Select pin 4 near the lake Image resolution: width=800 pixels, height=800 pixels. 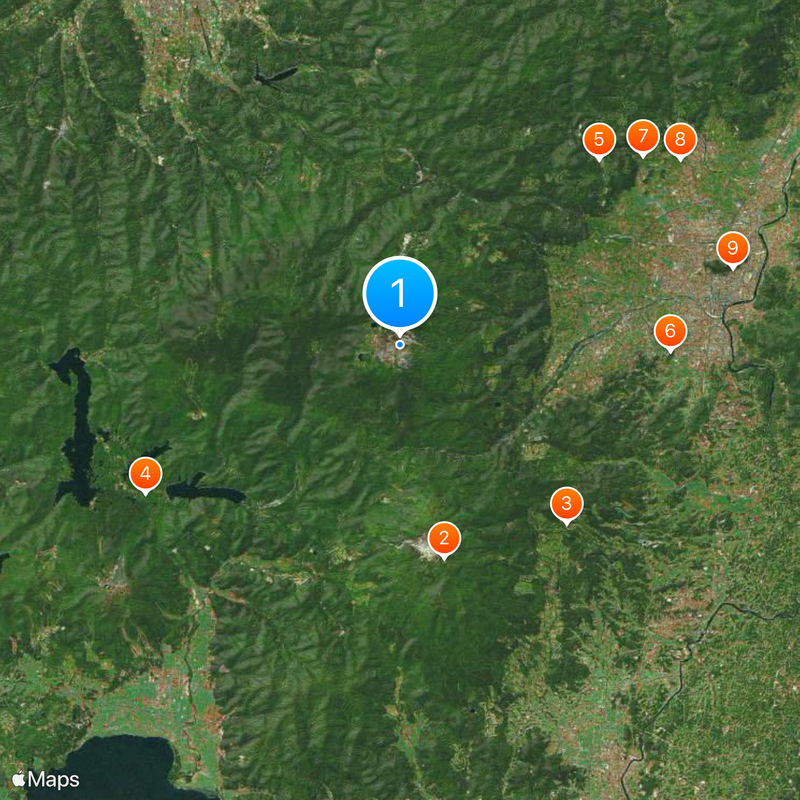146,473
